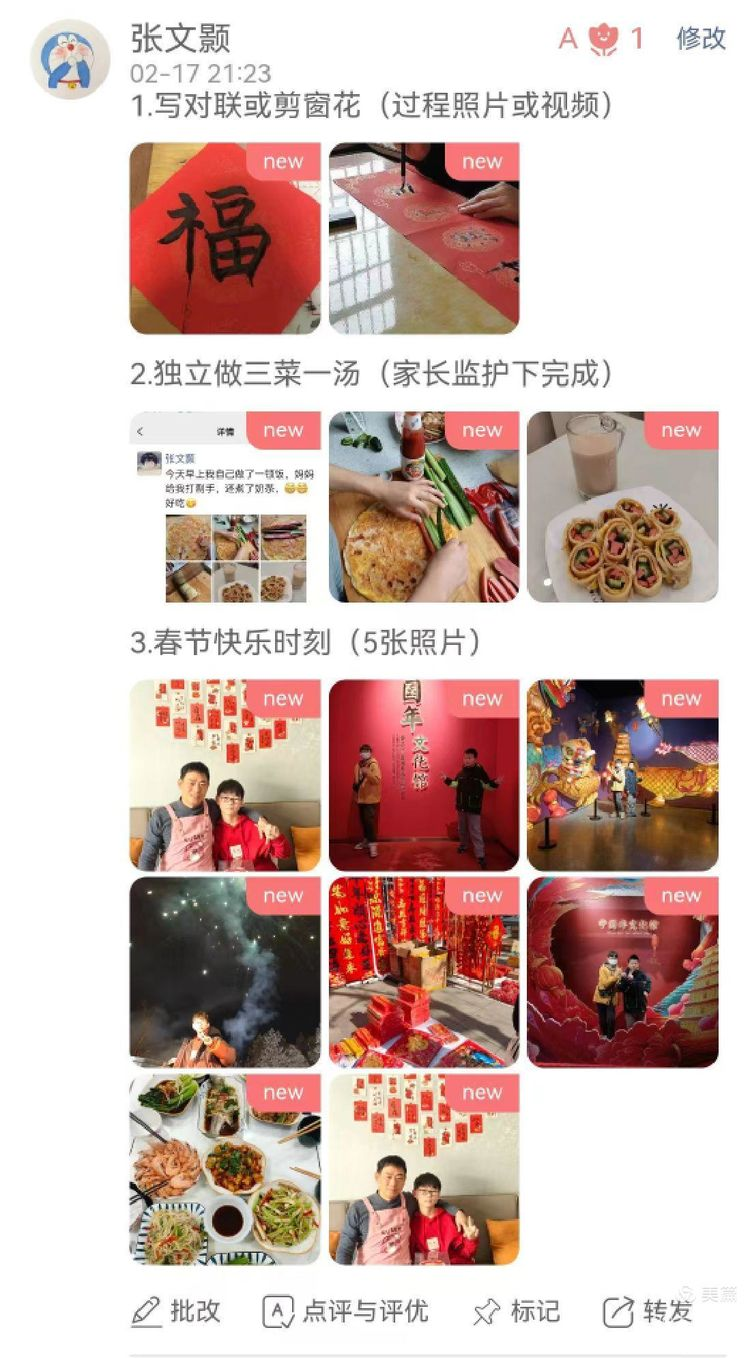Open 张文颢's profile avatar
The height and width of the screenshot is (1358, 750).
tap(70, 59)
